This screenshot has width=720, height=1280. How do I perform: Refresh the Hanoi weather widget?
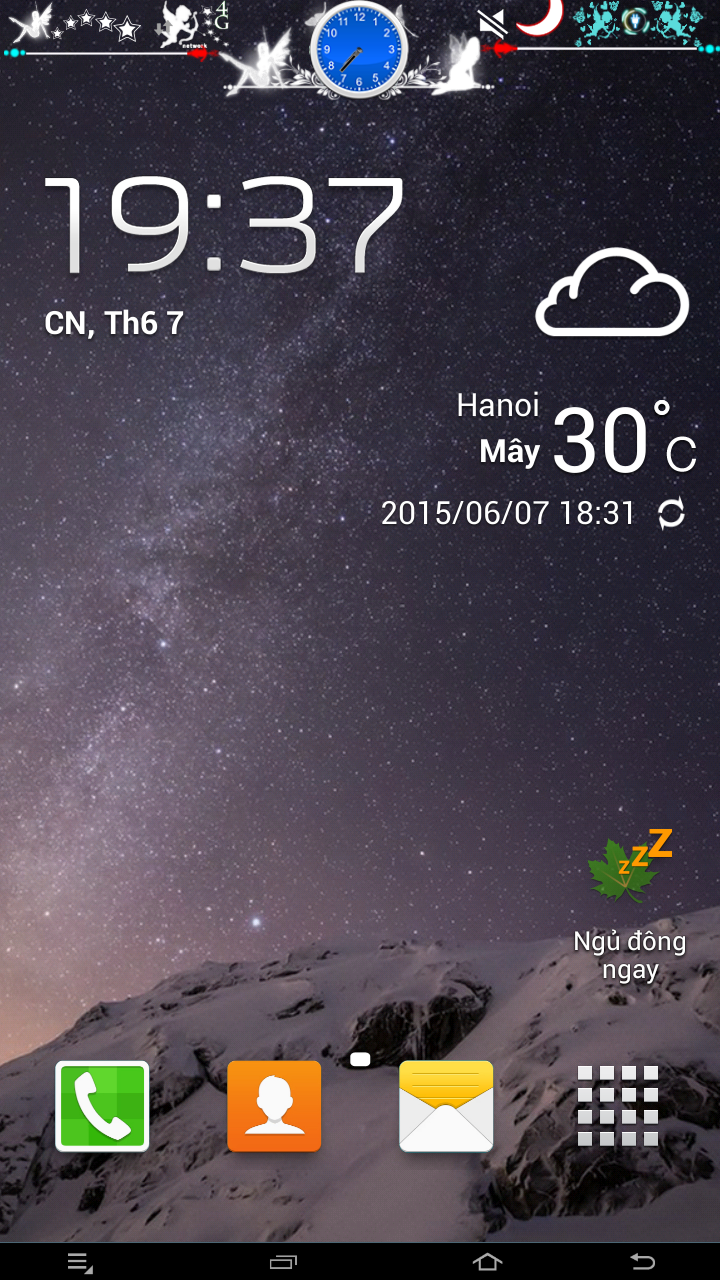[x=671, y=514]
